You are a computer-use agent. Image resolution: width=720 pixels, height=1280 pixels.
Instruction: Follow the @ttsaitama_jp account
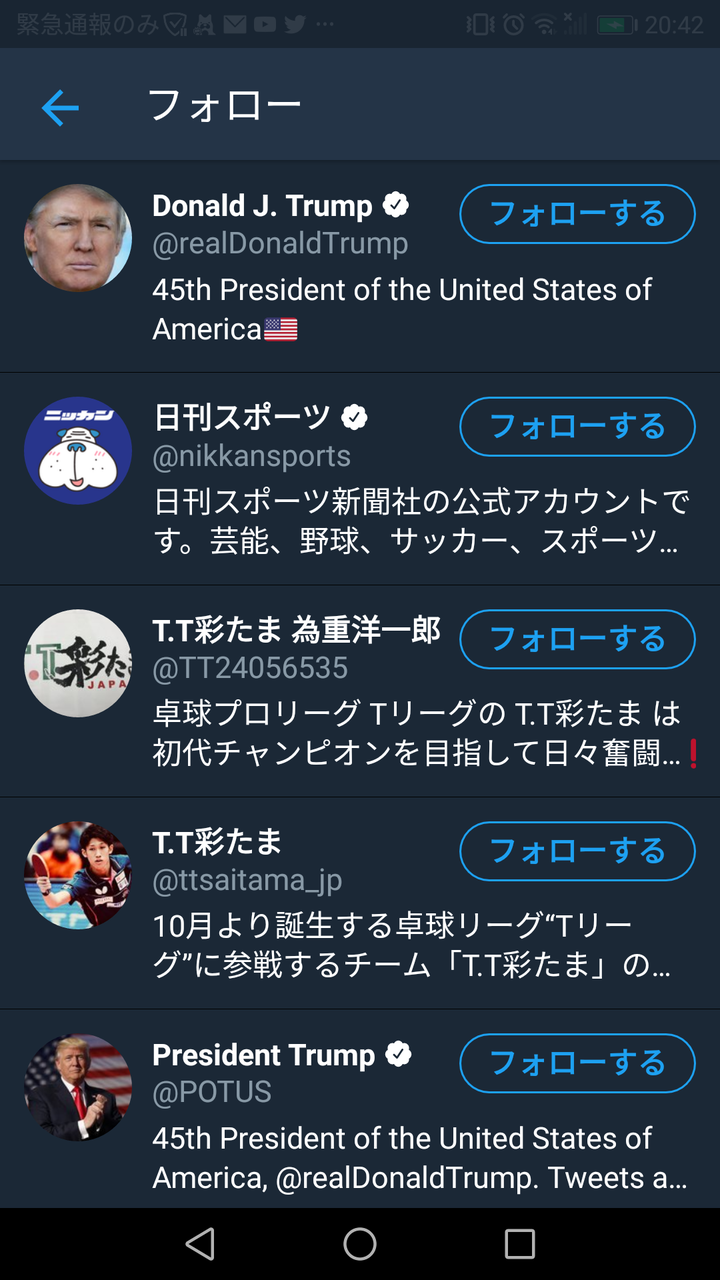click(x=577, y=851)
